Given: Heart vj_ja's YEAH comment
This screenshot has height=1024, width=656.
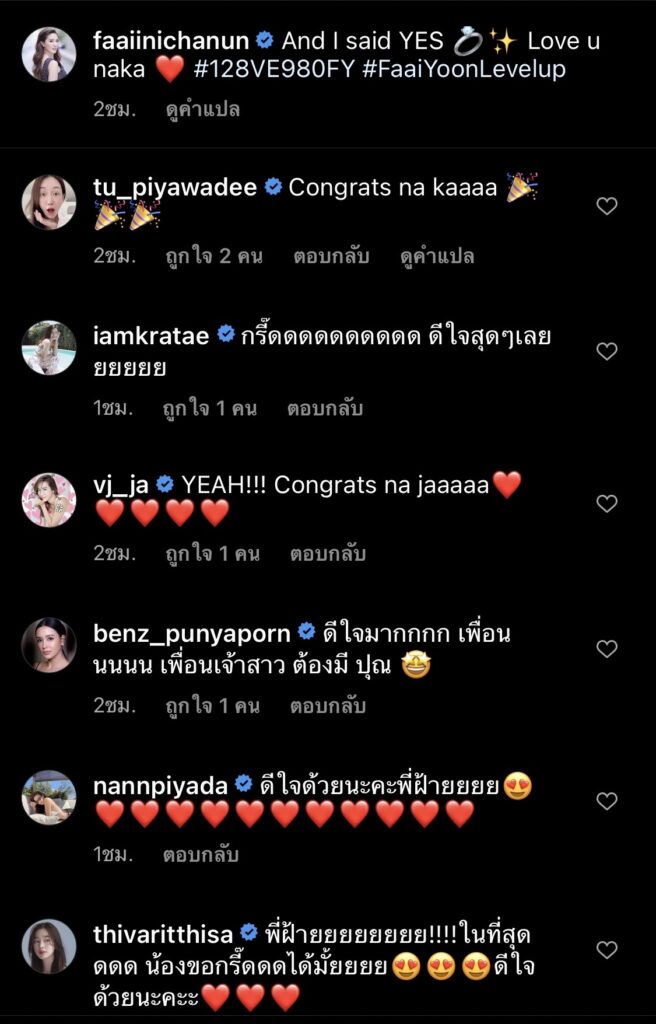Looking at the screenshot, I should tap(606, 503).
